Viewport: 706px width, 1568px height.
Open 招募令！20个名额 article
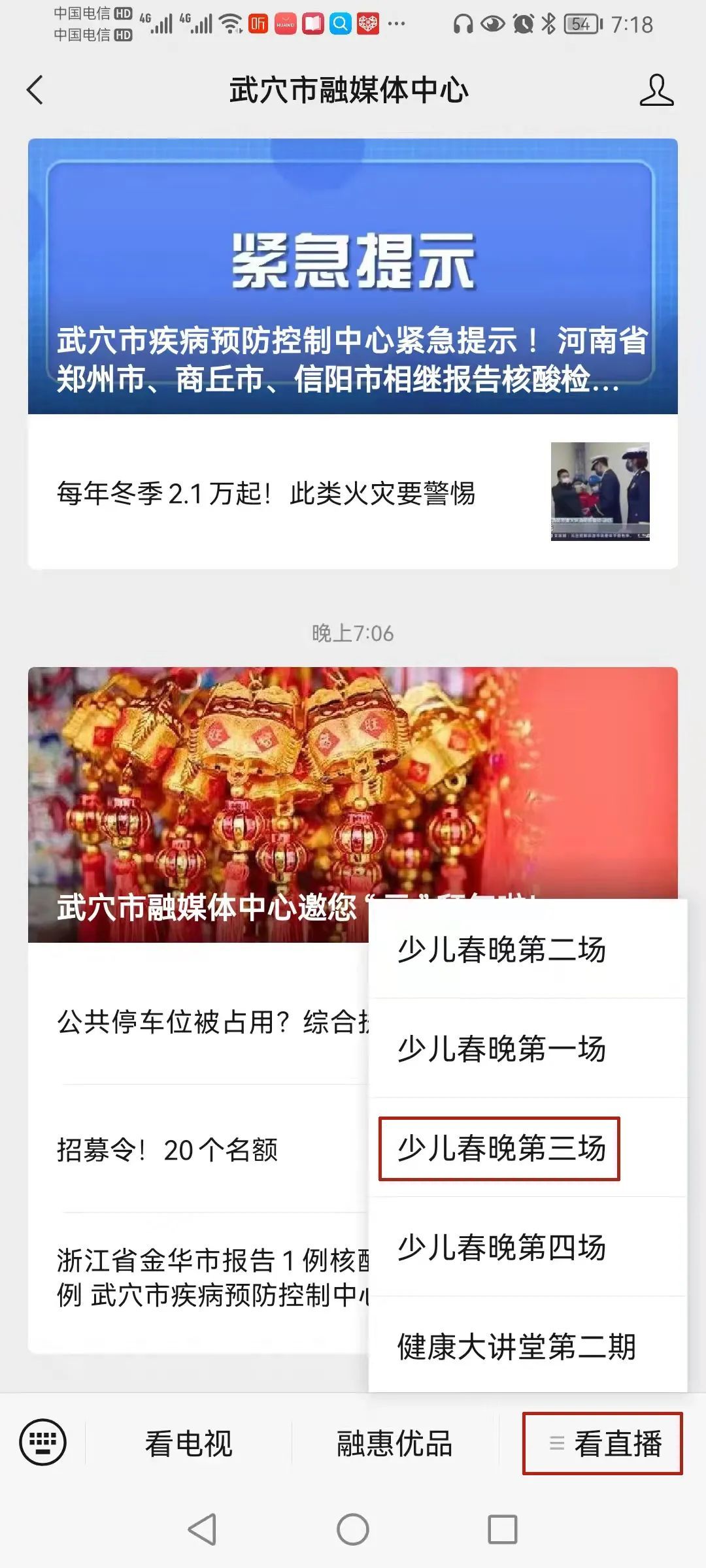pyautogui.click(x=196, y=1150)
